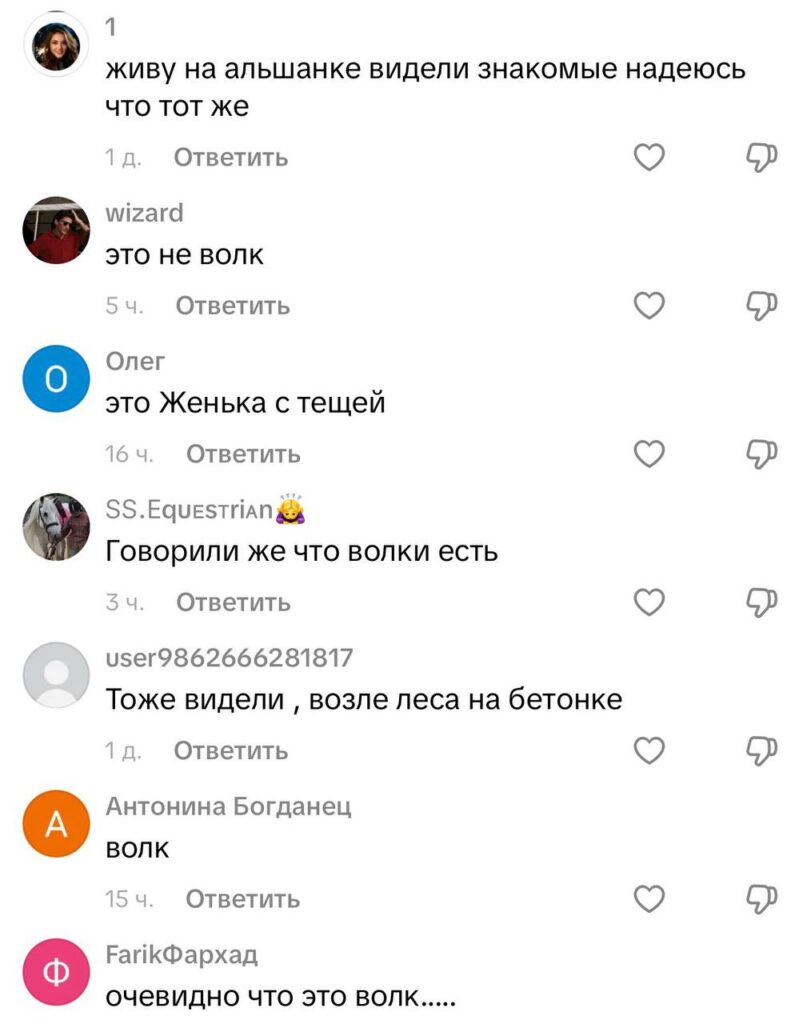
Task: Like SS.Equestrian's comment about wolves
Action: (650, 602)
